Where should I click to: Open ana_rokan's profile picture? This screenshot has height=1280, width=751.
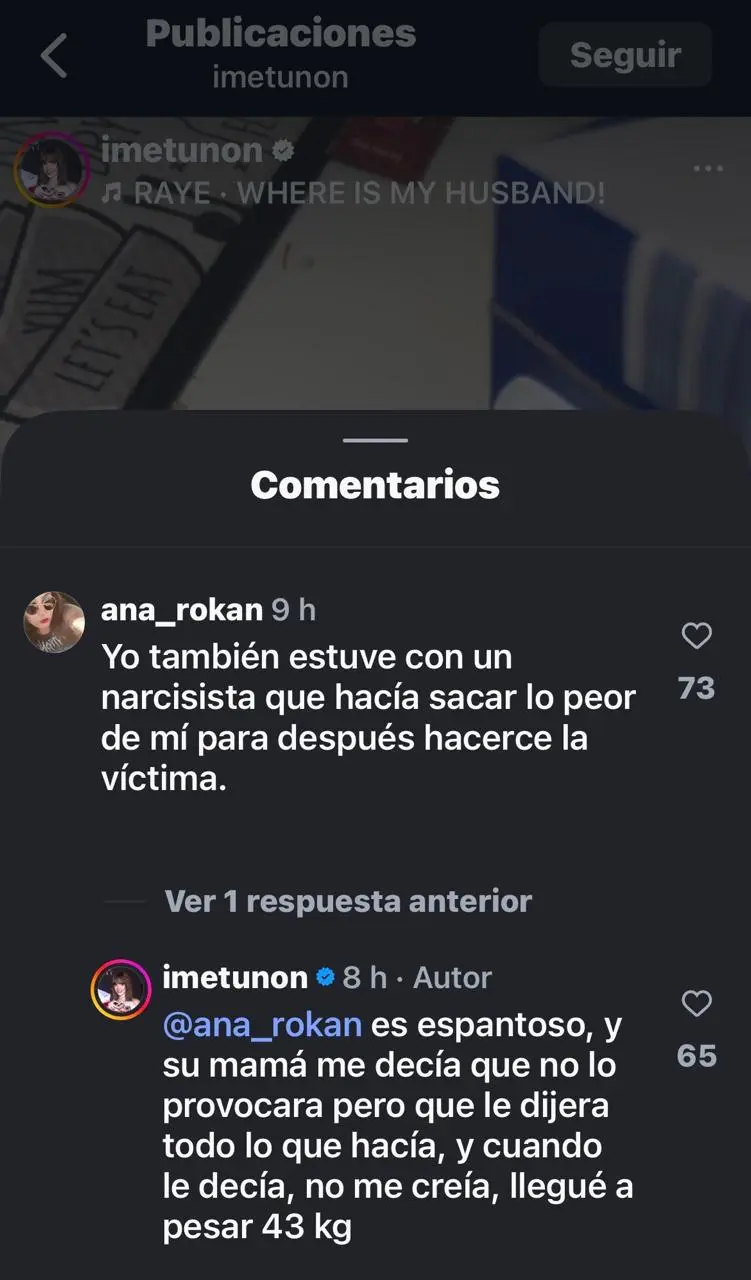click(54, 622)
